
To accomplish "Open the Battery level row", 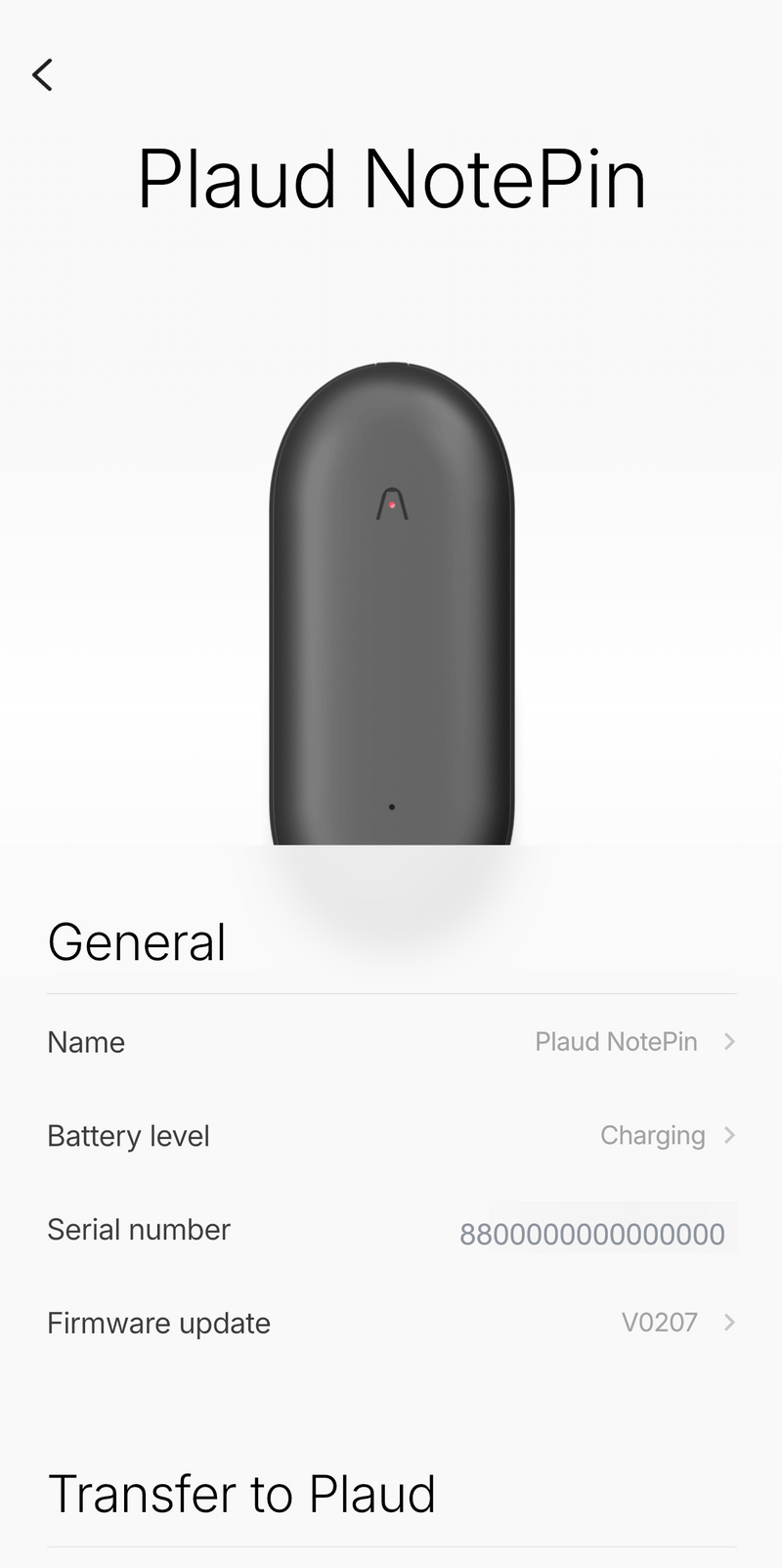I will 391,1136.
